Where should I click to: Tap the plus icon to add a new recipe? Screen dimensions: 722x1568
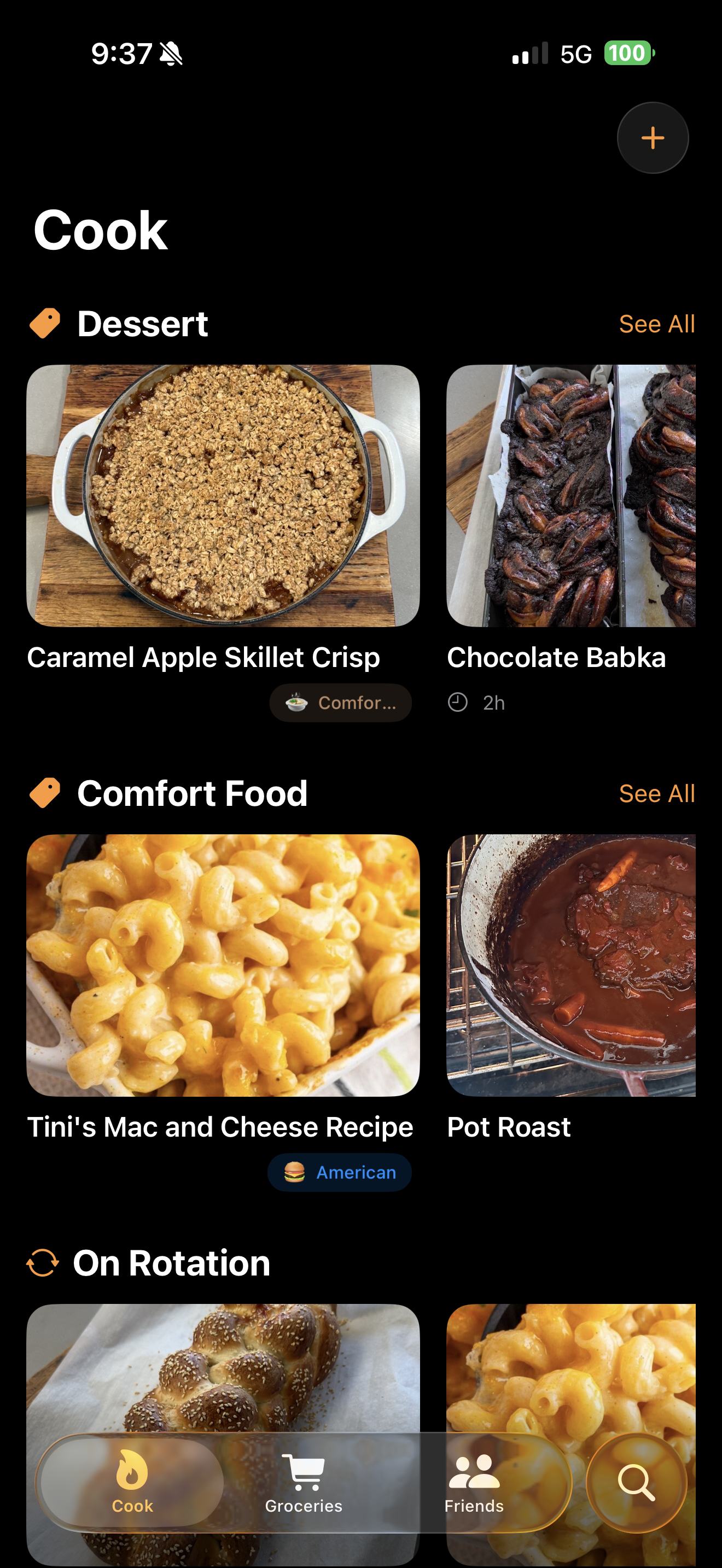(x=652, y=138)
